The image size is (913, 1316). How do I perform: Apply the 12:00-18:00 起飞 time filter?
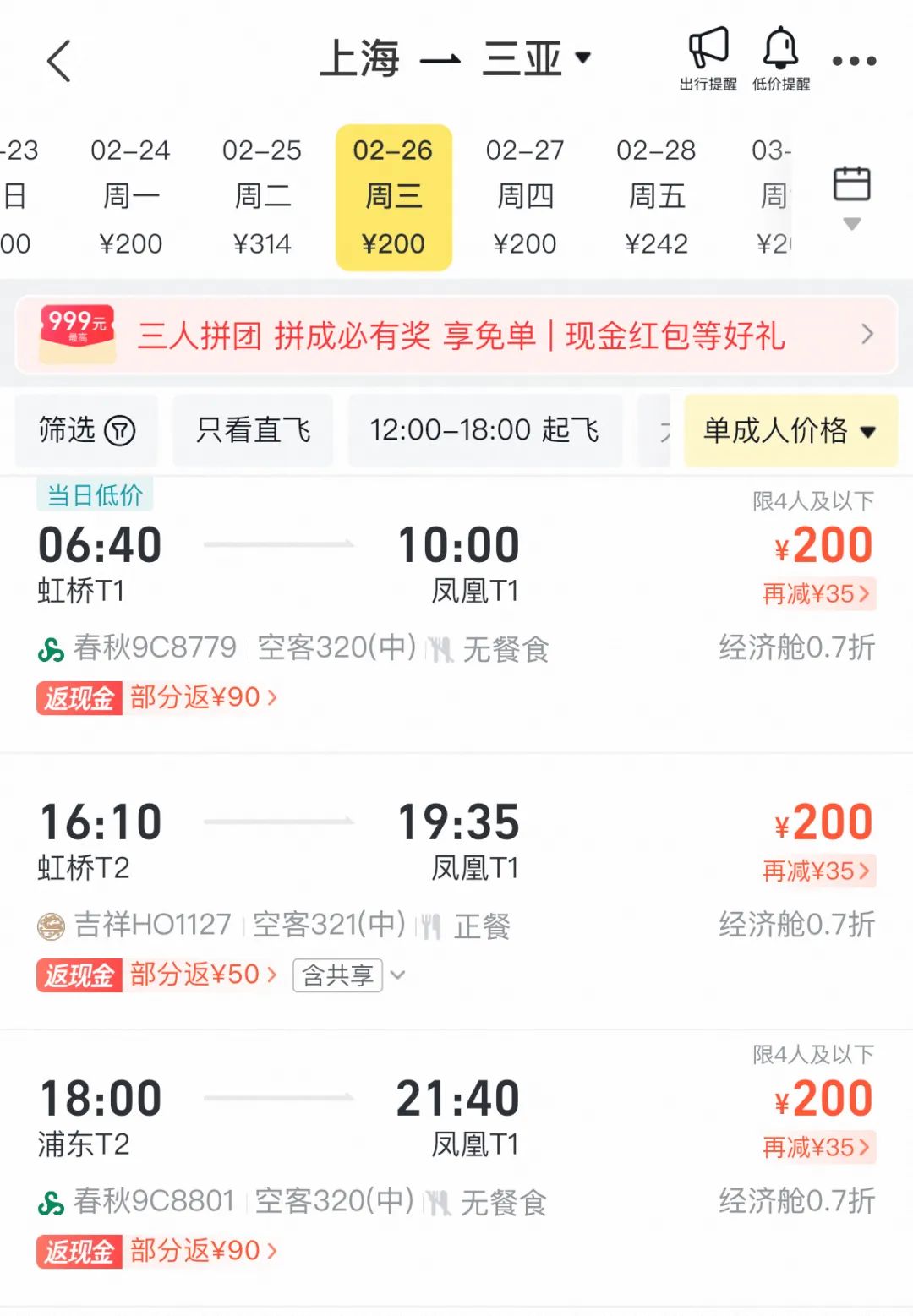point(484,430)
